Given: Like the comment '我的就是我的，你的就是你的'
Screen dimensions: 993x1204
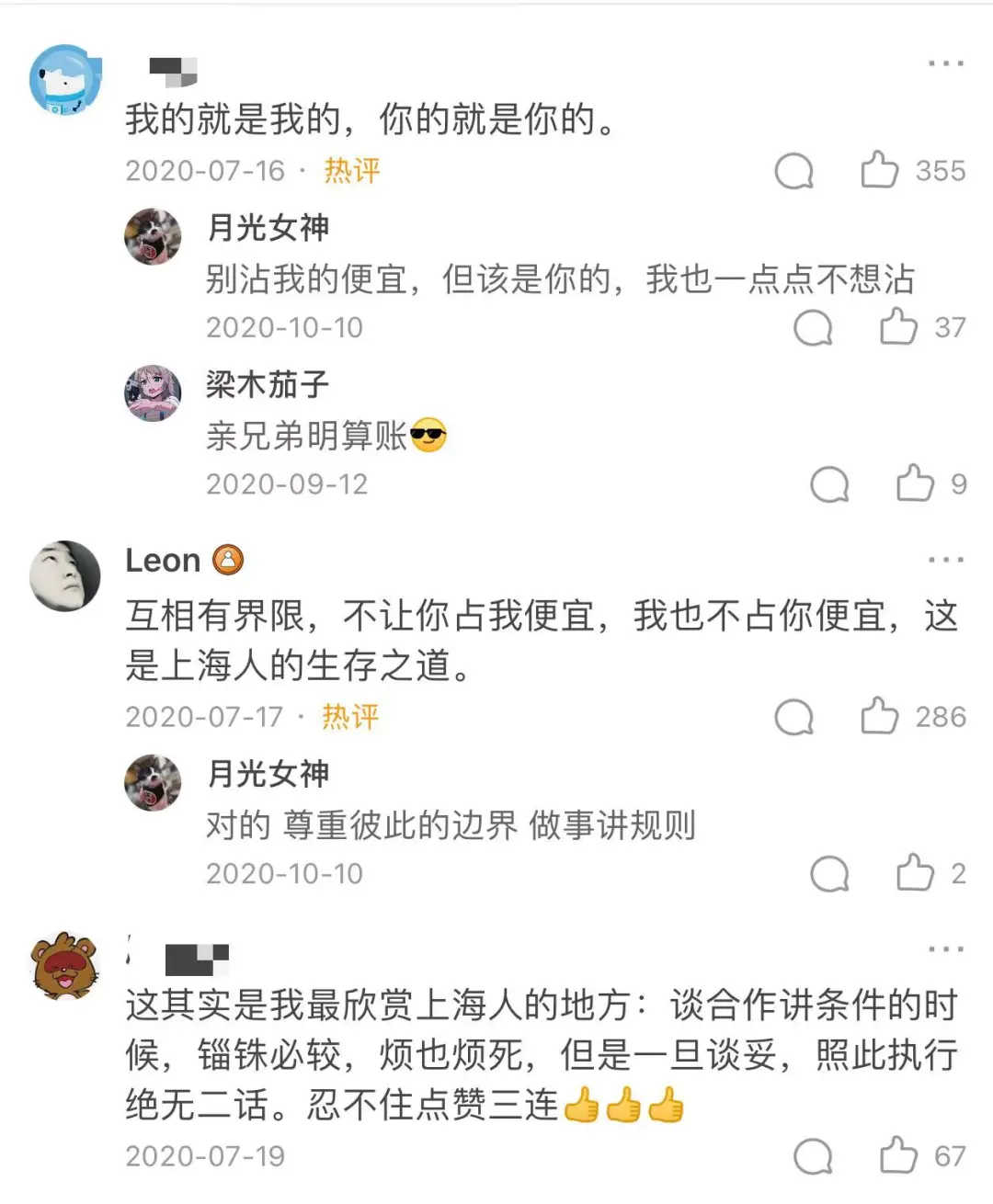Looking at the screenshot, I should coord(879,171).
